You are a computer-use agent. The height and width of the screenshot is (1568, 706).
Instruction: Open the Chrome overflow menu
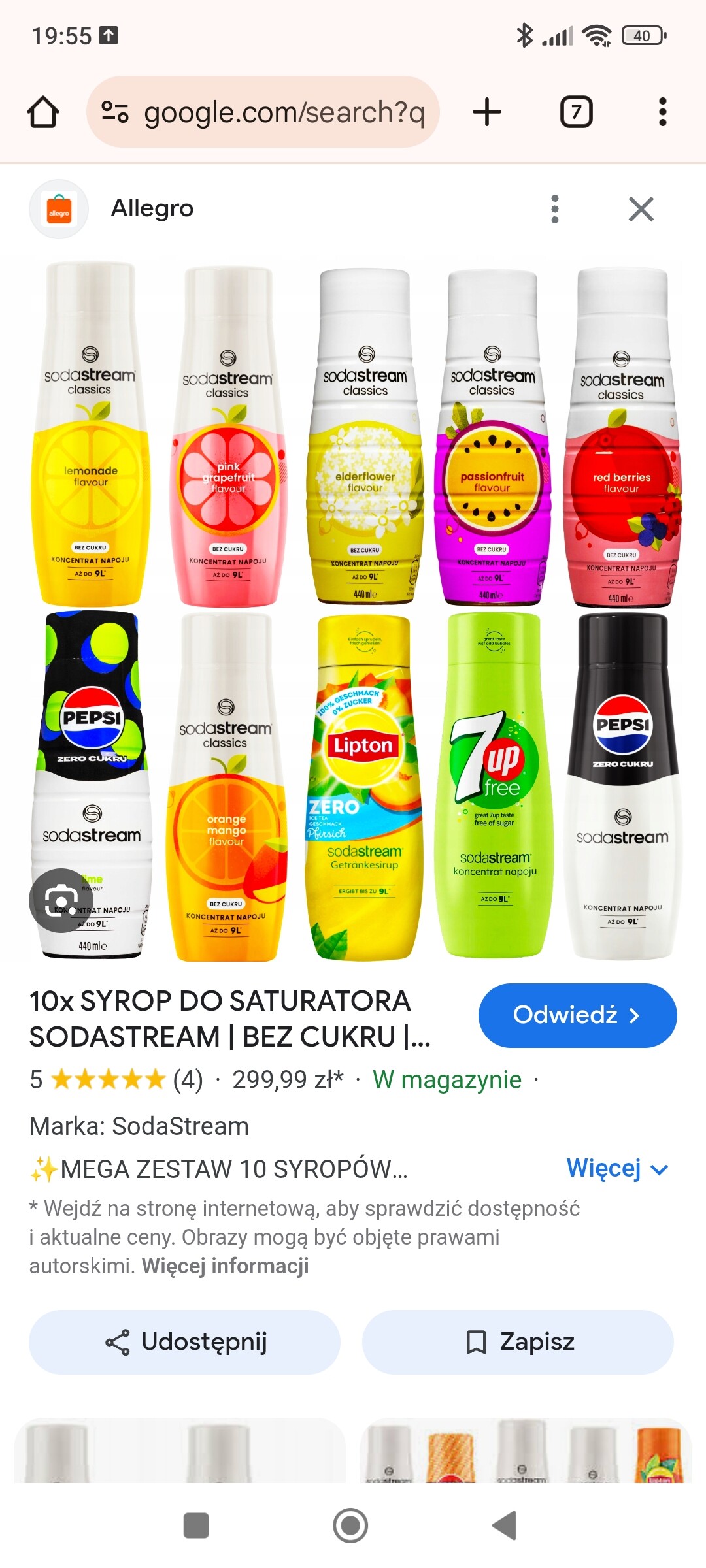click(x=662, y=112)
